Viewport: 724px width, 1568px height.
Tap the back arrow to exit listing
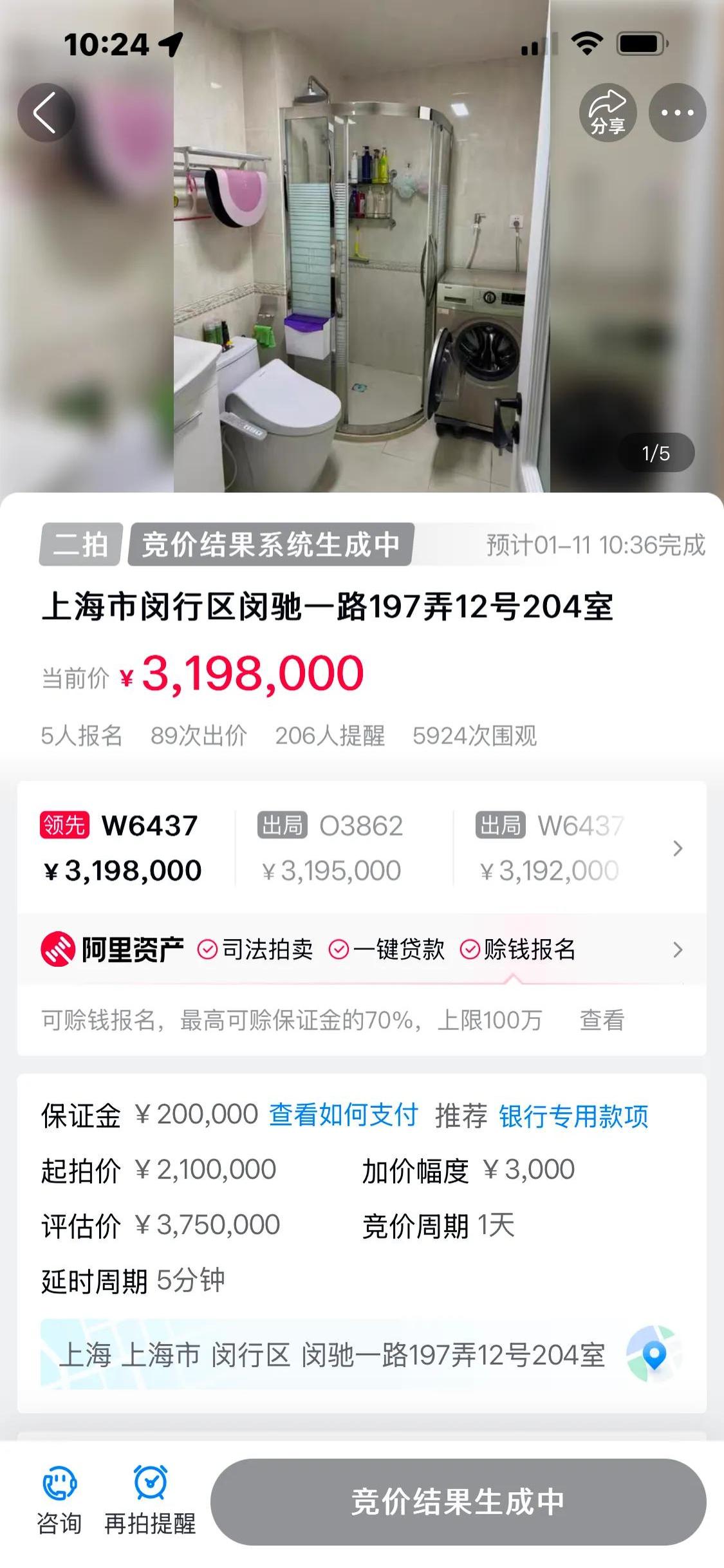click(x=45, y=112)
